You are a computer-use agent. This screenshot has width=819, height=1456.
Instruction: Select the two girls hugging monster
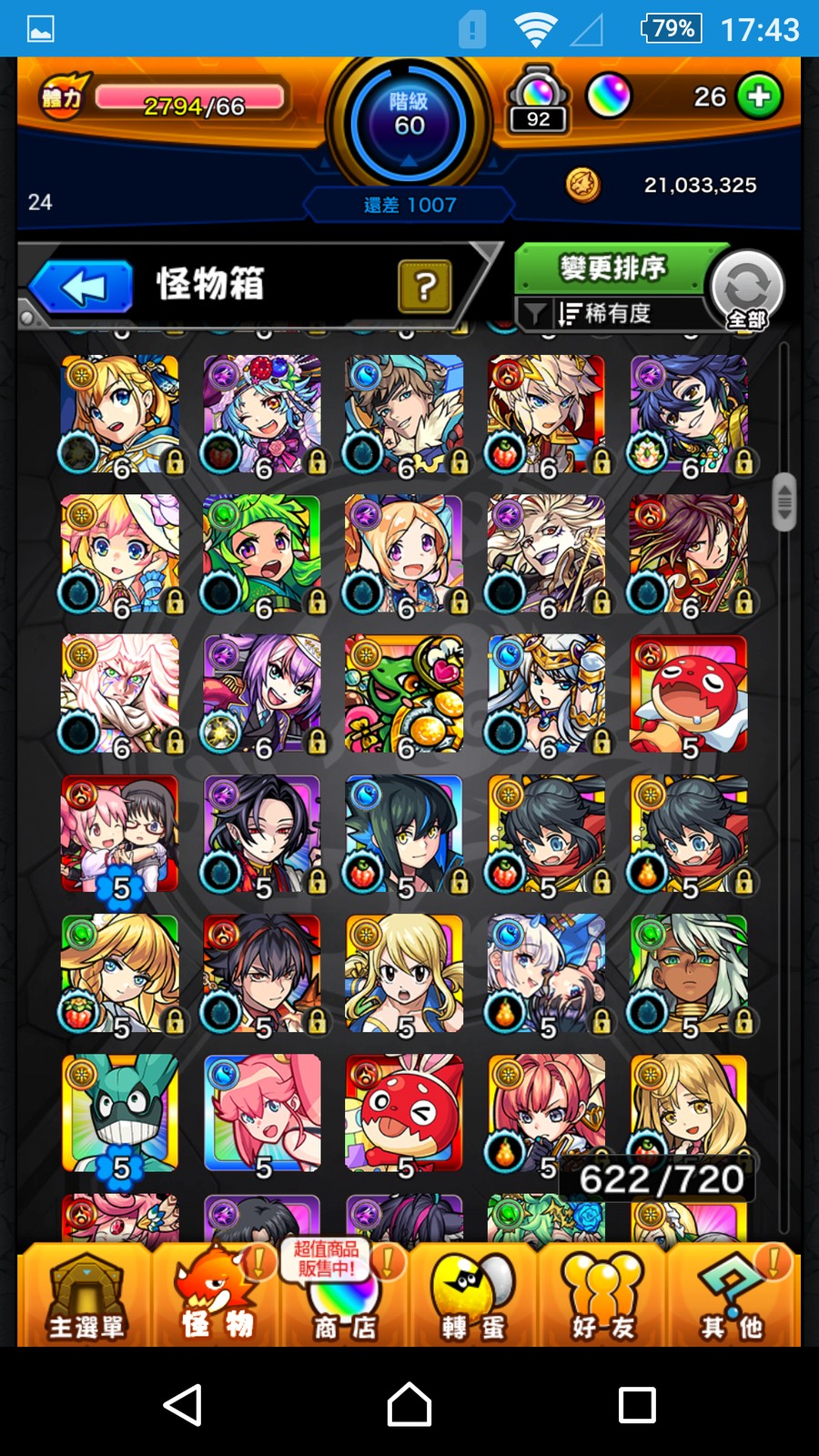coord(119,834)
